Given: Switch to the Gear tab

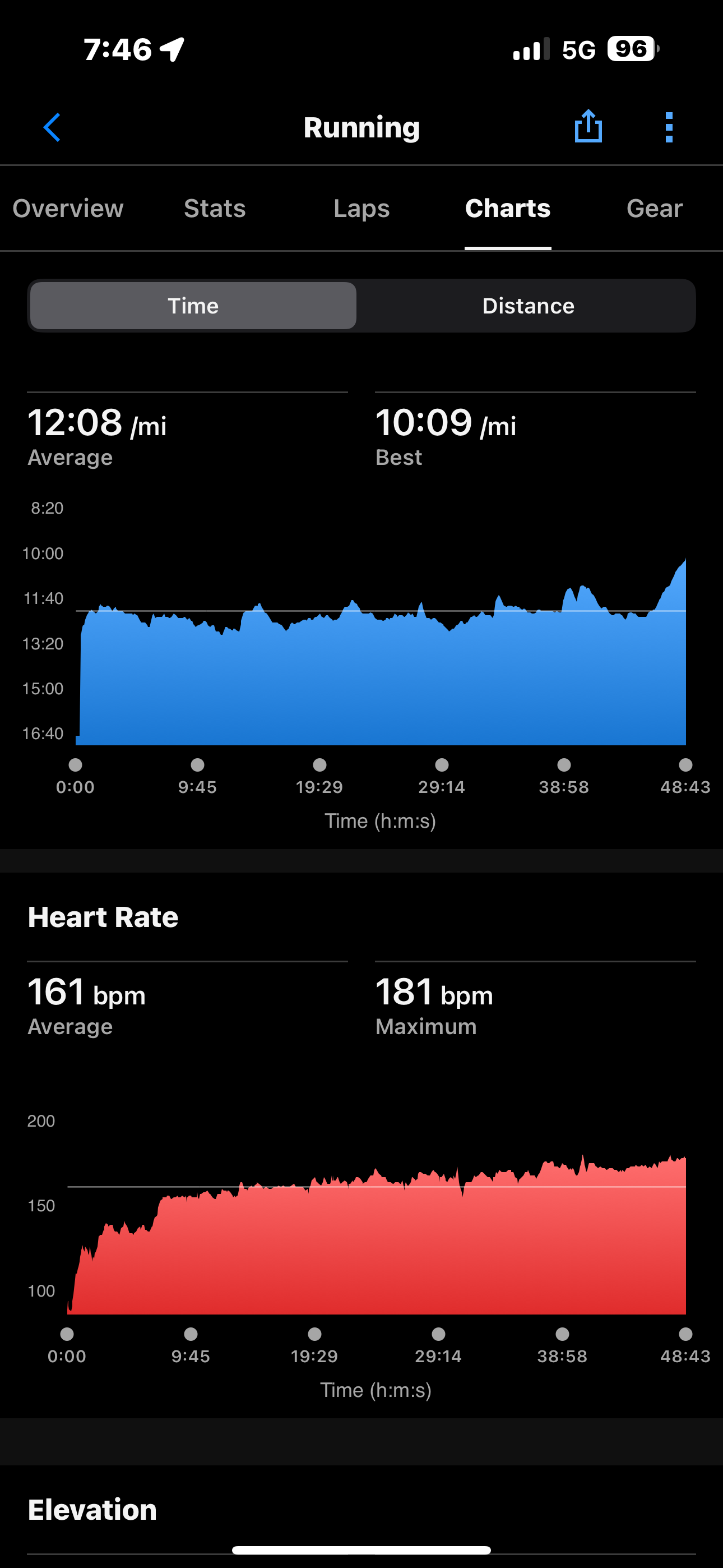Looking at the screenshot, I should pyautogui.click(x=654, y=209).
